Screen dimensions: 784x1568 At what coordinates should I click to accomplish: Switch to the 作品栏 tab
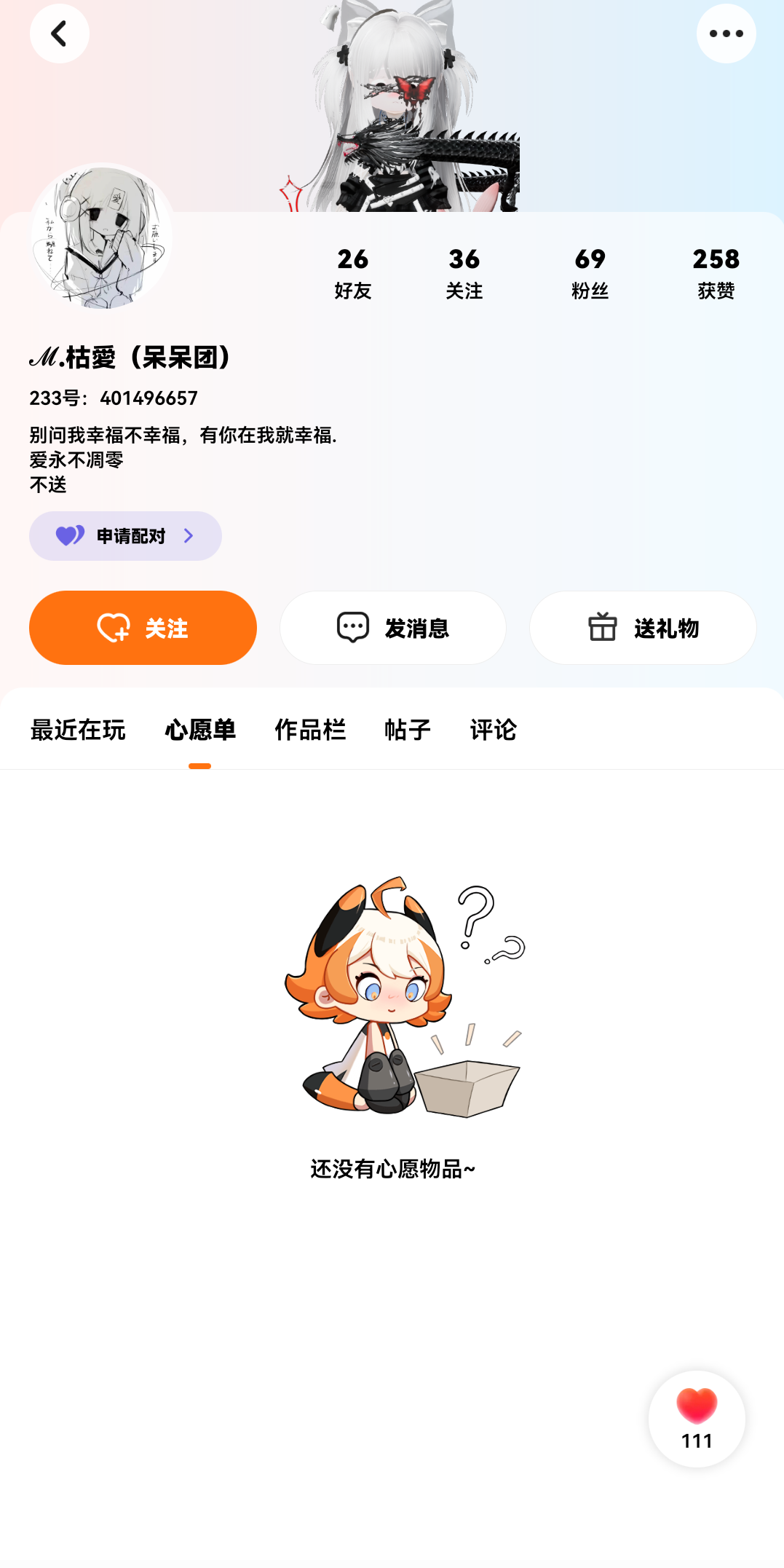point(310,730)
